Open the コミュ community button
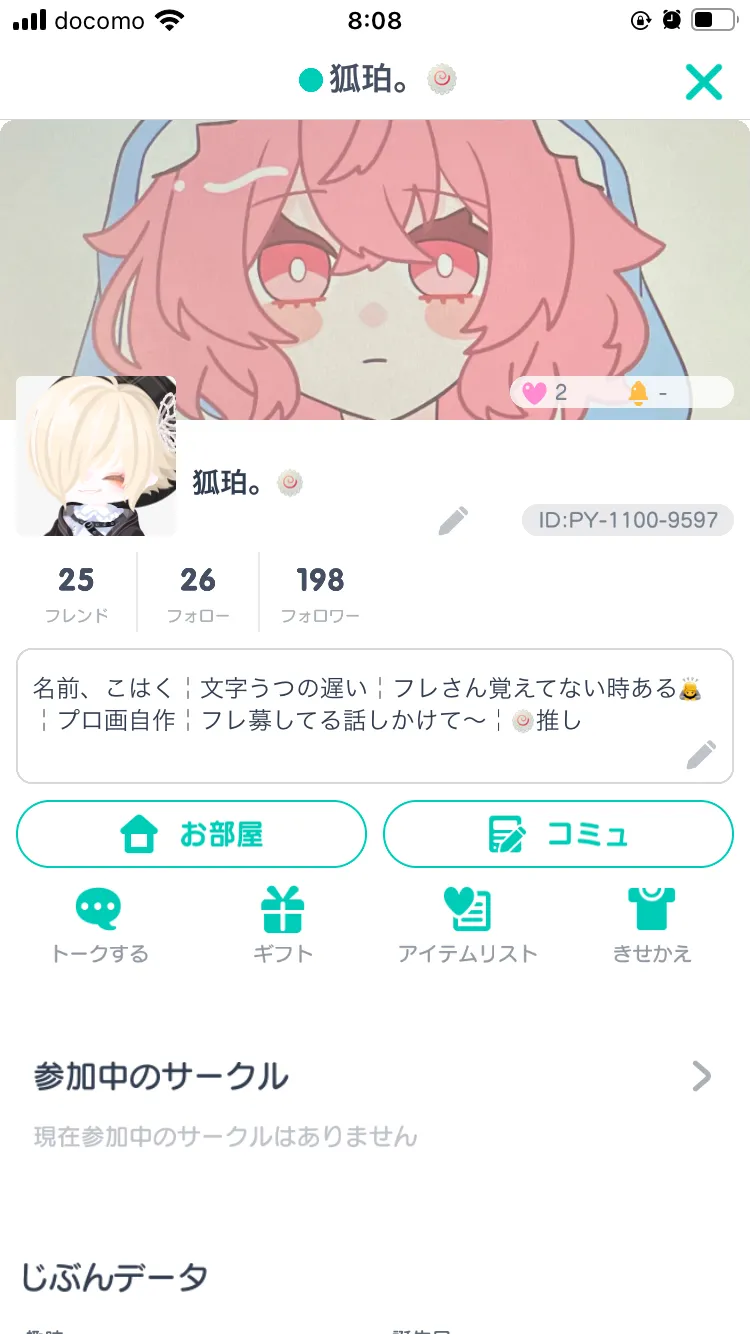Image resolution: width=750 pixels, height=1334 pixels. click(x=558, y=834)
